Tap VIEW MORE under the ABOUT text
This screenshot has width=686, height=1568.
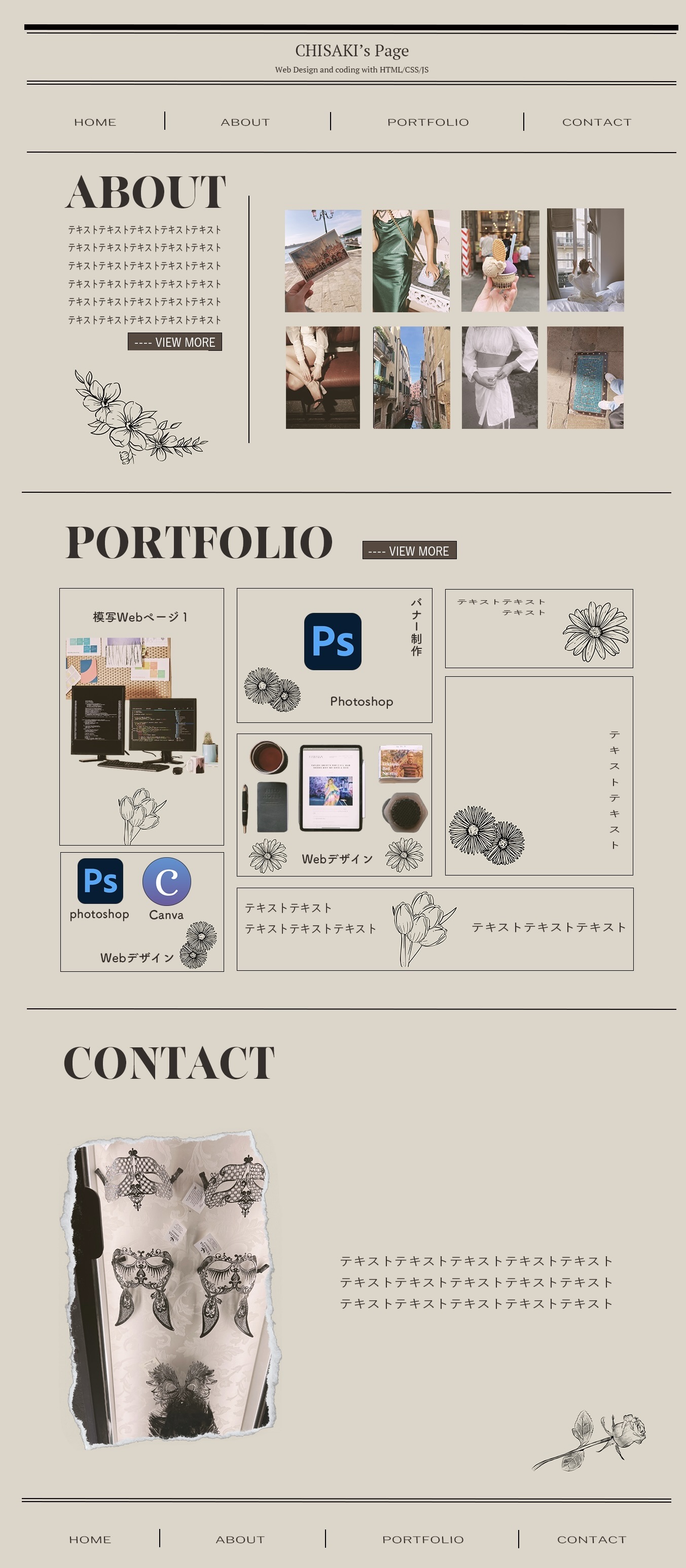(x=175, y=342)
